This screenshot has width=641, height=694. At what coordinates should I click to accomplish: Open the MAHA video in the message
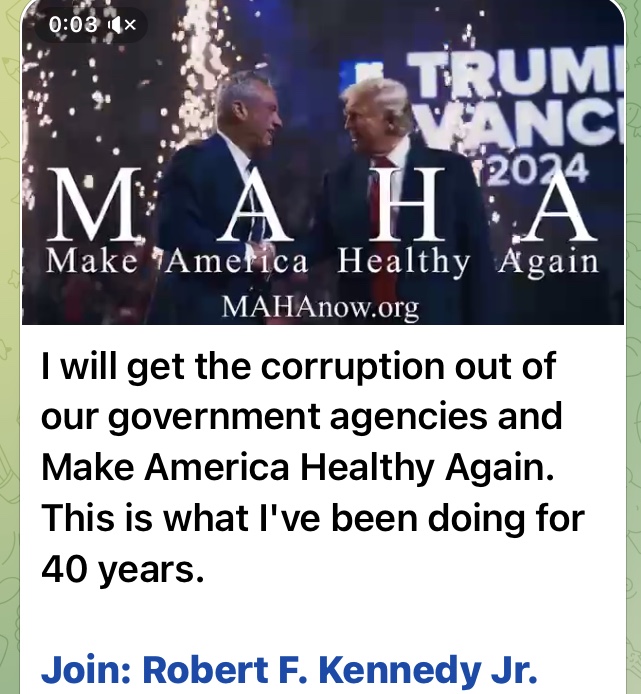[322, 180]
